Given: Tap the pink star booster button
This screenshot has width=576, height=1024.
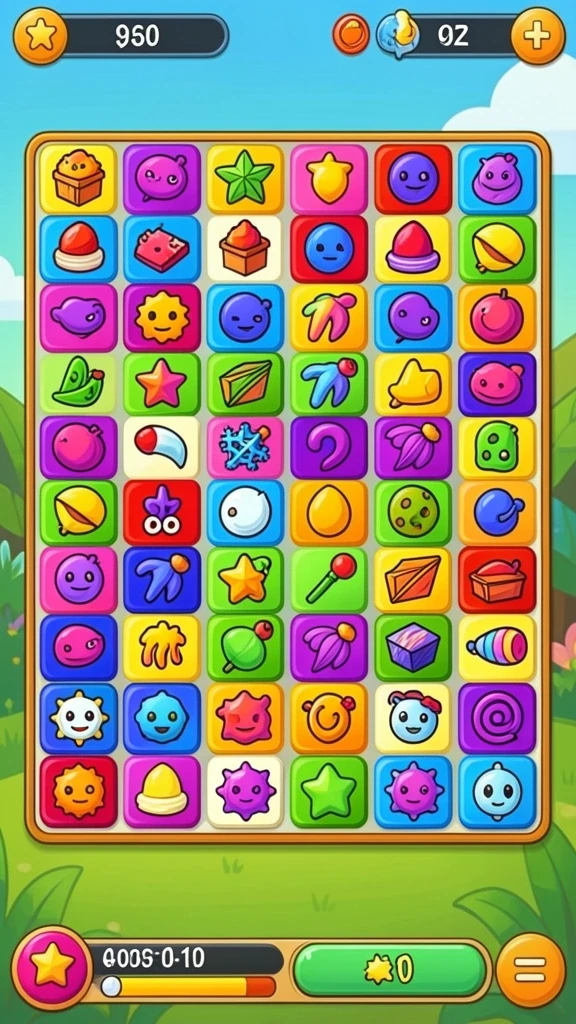Looking at the screenshot, I should pos(52,968).
